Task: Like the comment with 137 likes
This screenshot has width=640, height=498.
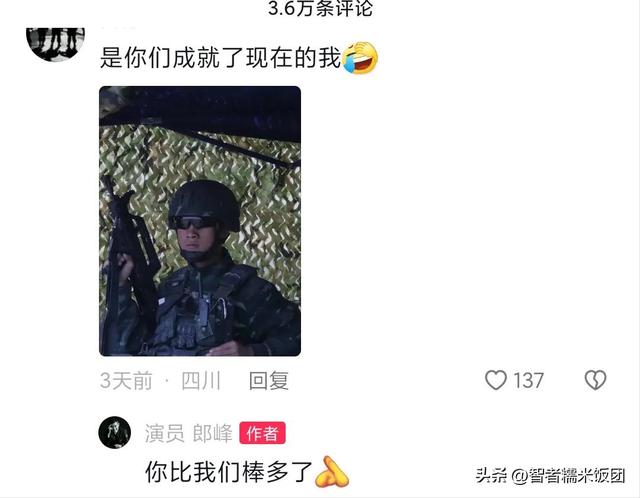Action: (x=496, y=380)
